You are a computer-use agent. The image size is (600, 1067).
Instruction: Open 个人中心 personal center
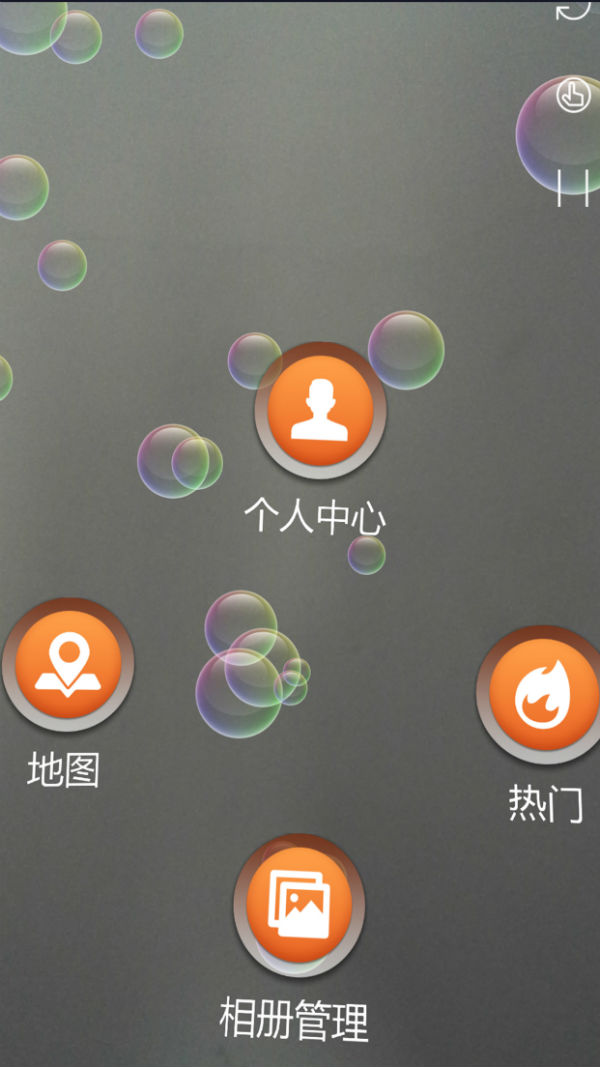(320, 409)
